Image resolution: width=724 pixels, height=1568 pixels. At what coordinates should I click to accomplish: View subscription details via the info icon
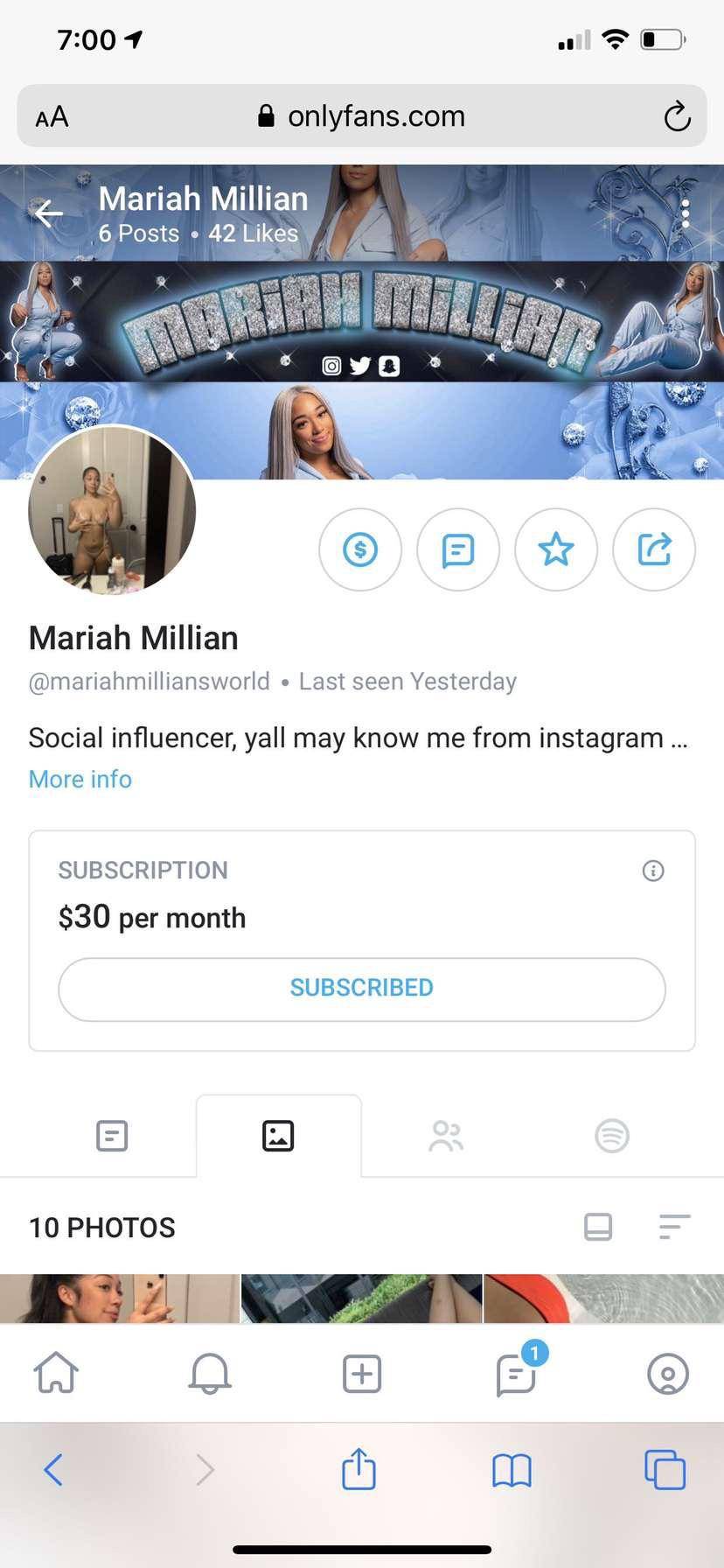click(x=652, y=871)
